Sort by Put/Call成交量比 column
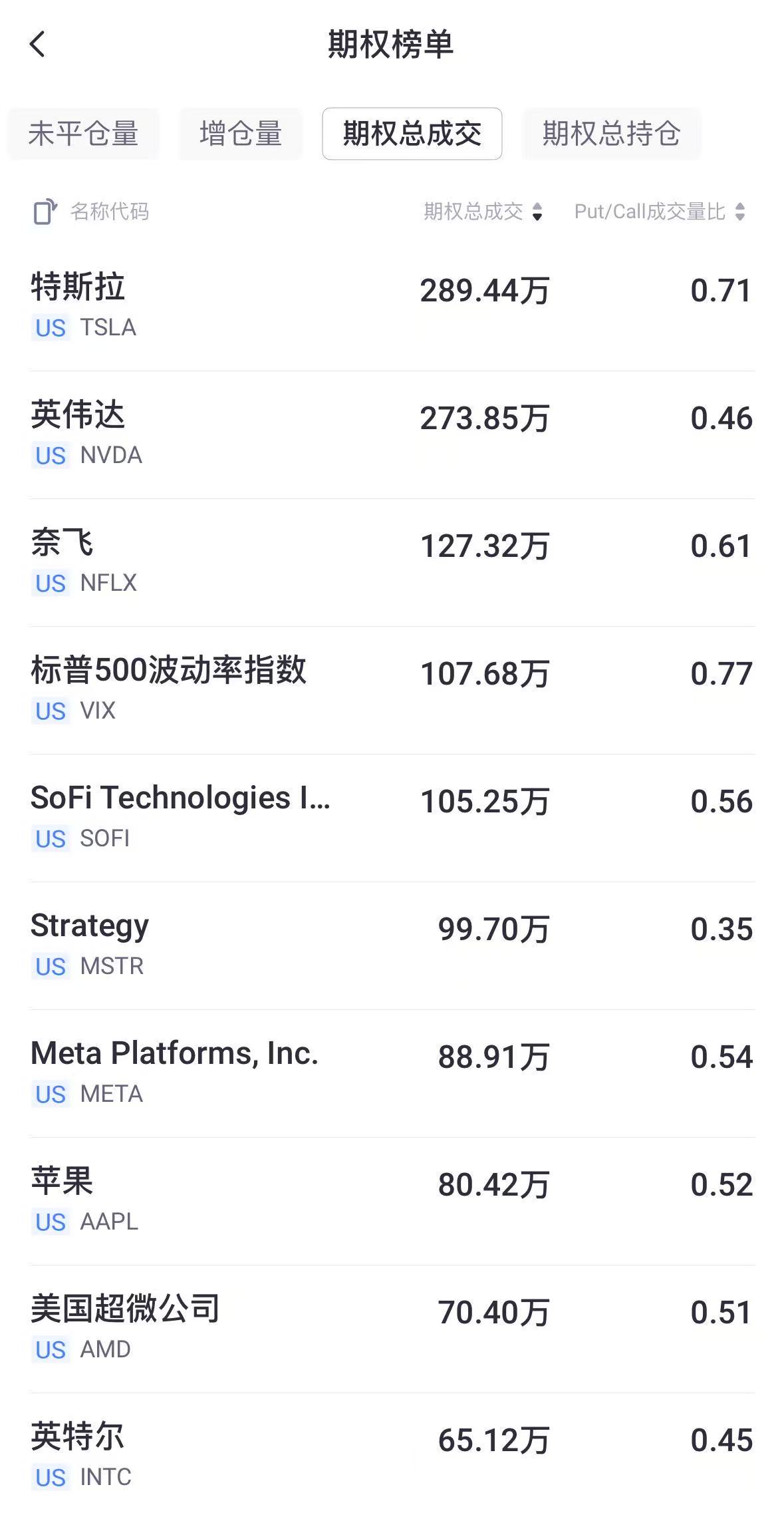784x1515 pixels. 659,212
